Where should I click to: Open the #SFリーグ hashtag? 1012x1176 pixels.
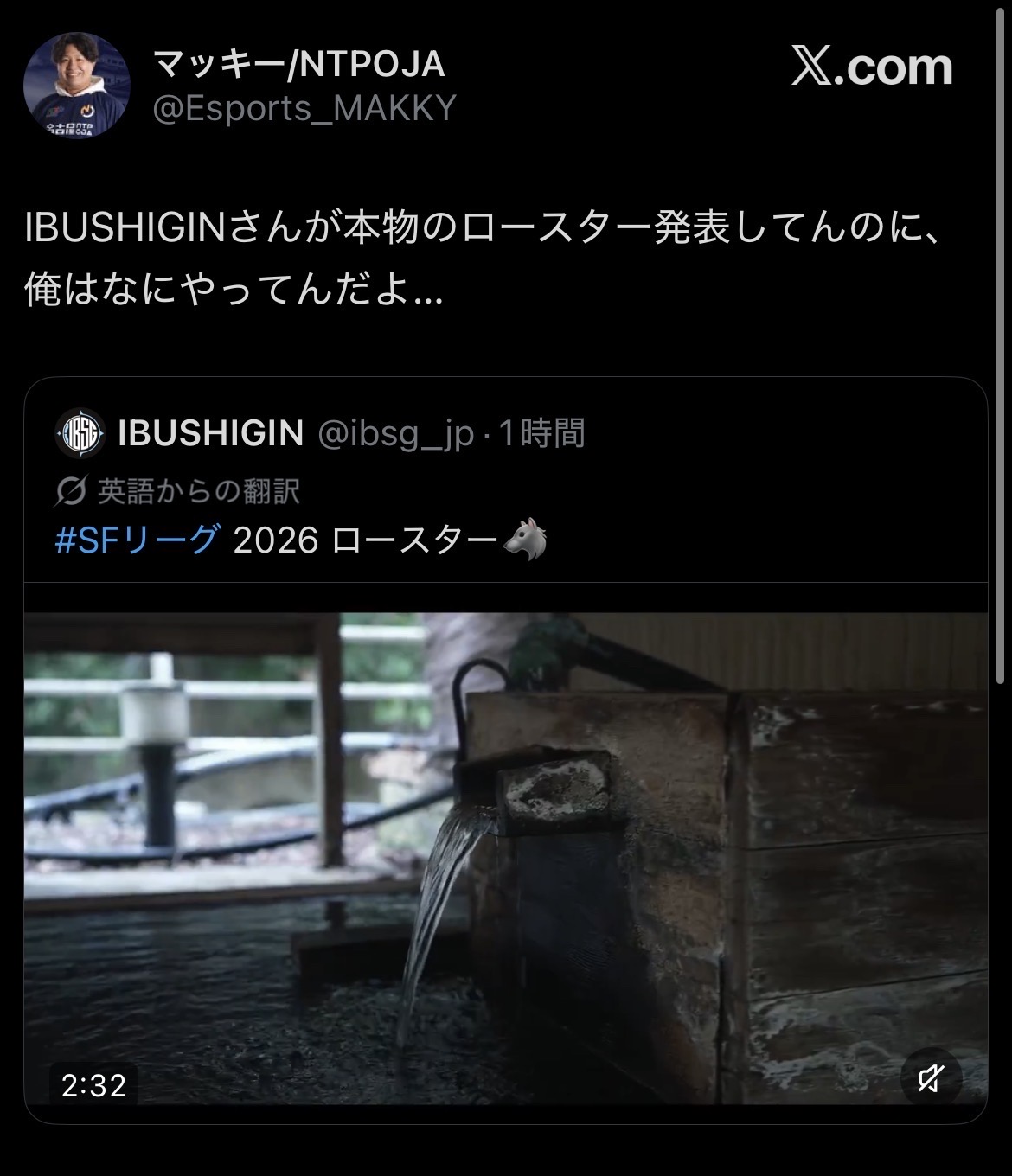(x=137, y=540)
